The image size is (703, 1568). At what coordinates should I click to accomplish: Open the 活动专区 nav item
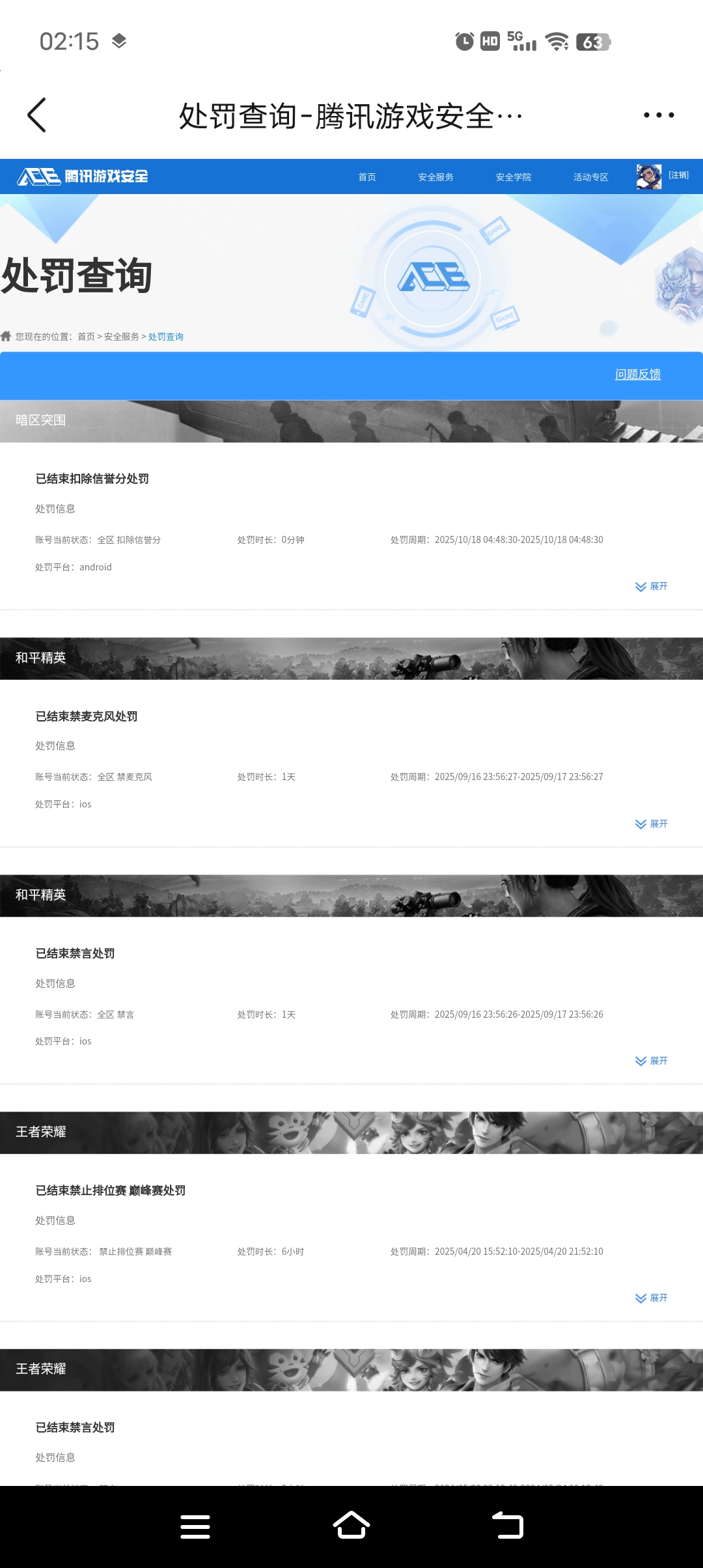pyautogui.click(x=590, y=177)
